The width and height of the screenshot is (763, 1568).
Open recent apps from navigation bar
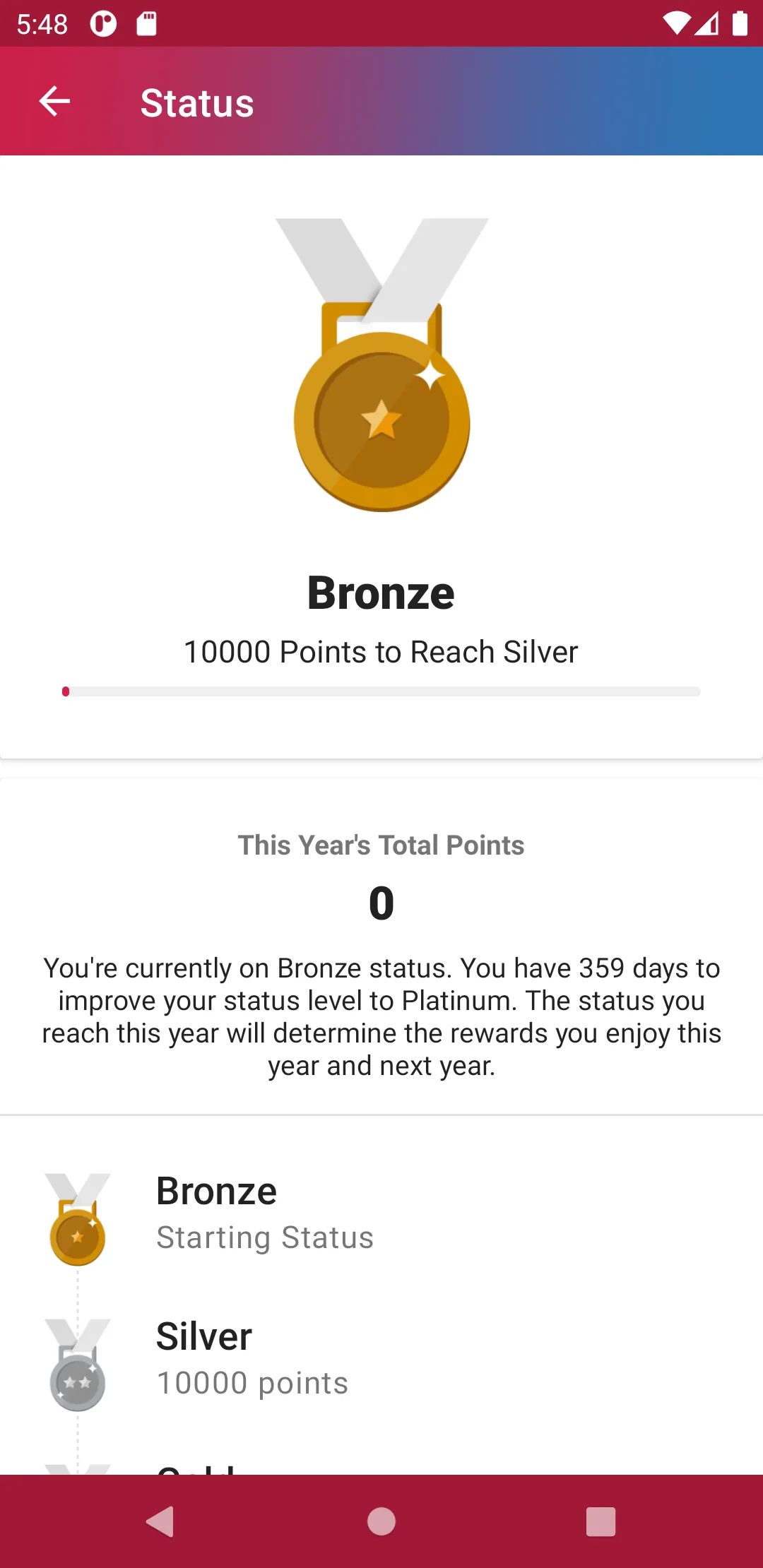pyautogui.click(x=601, y=1521)
